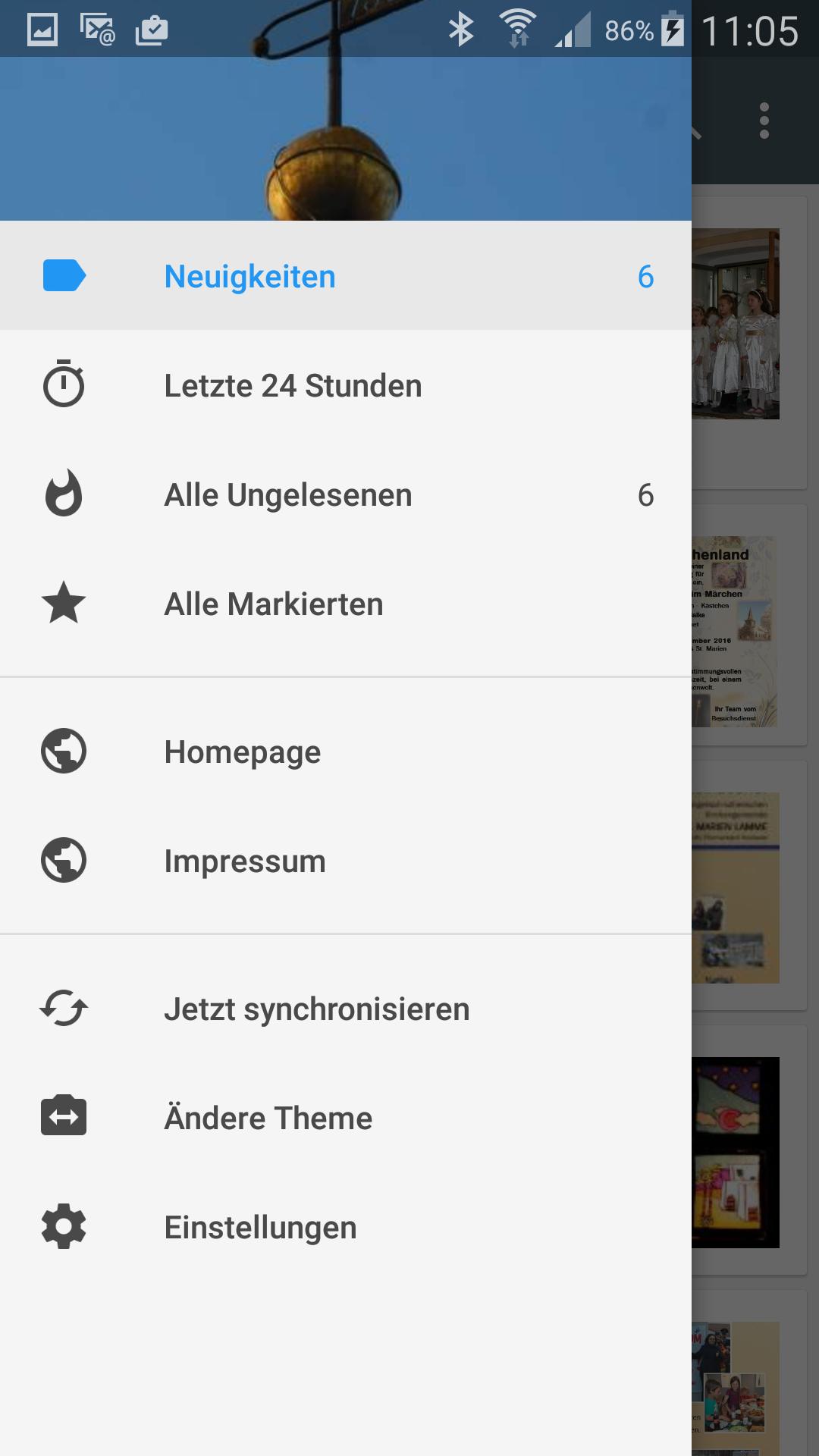Image resolution: width=819 pixels, height=1456 pixels.
Task: Open Einstellungen
Action: 260,1227
